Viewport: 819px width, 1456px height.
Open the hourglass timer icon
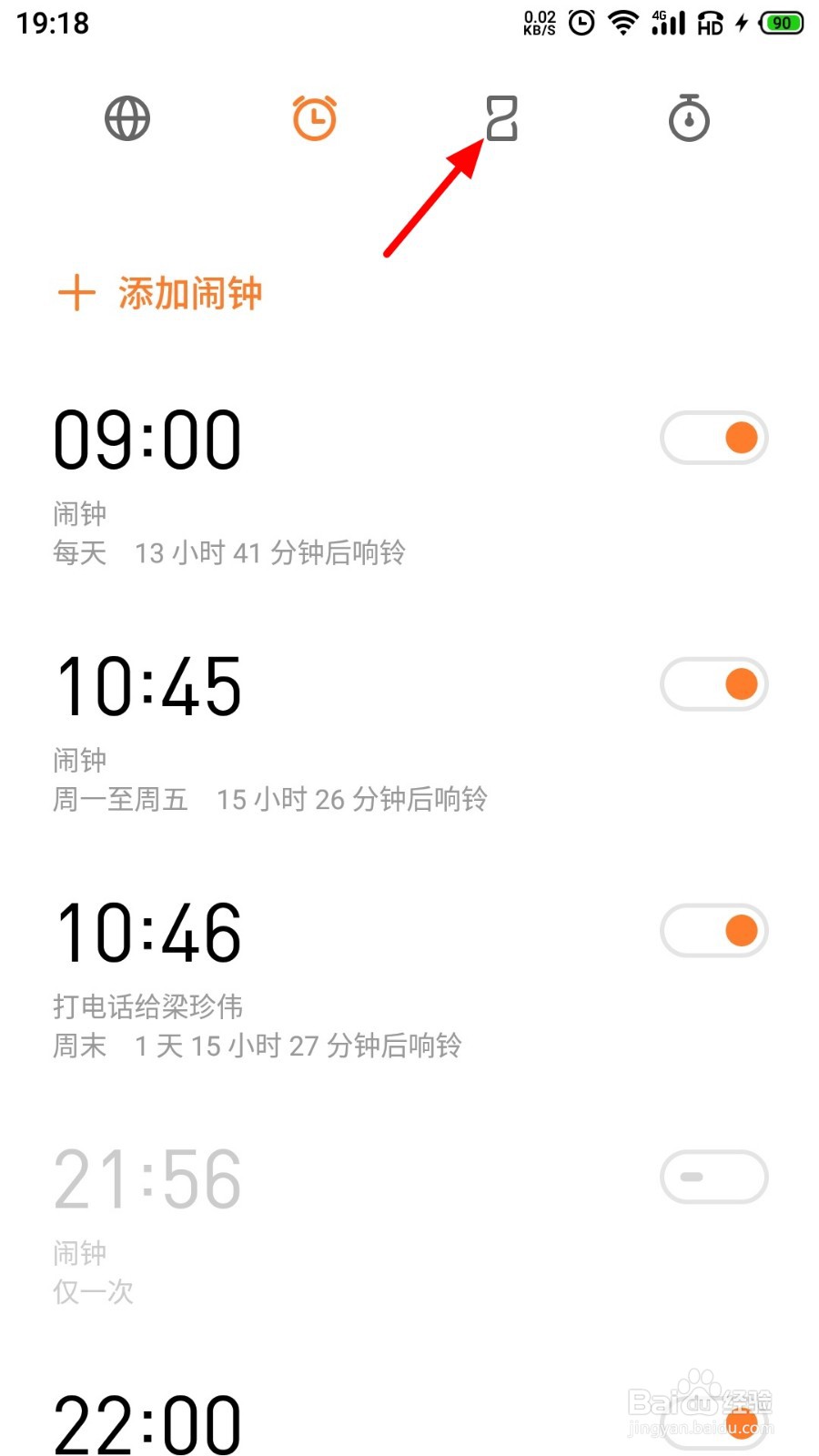pyautogui.click(x=500, y=118)
